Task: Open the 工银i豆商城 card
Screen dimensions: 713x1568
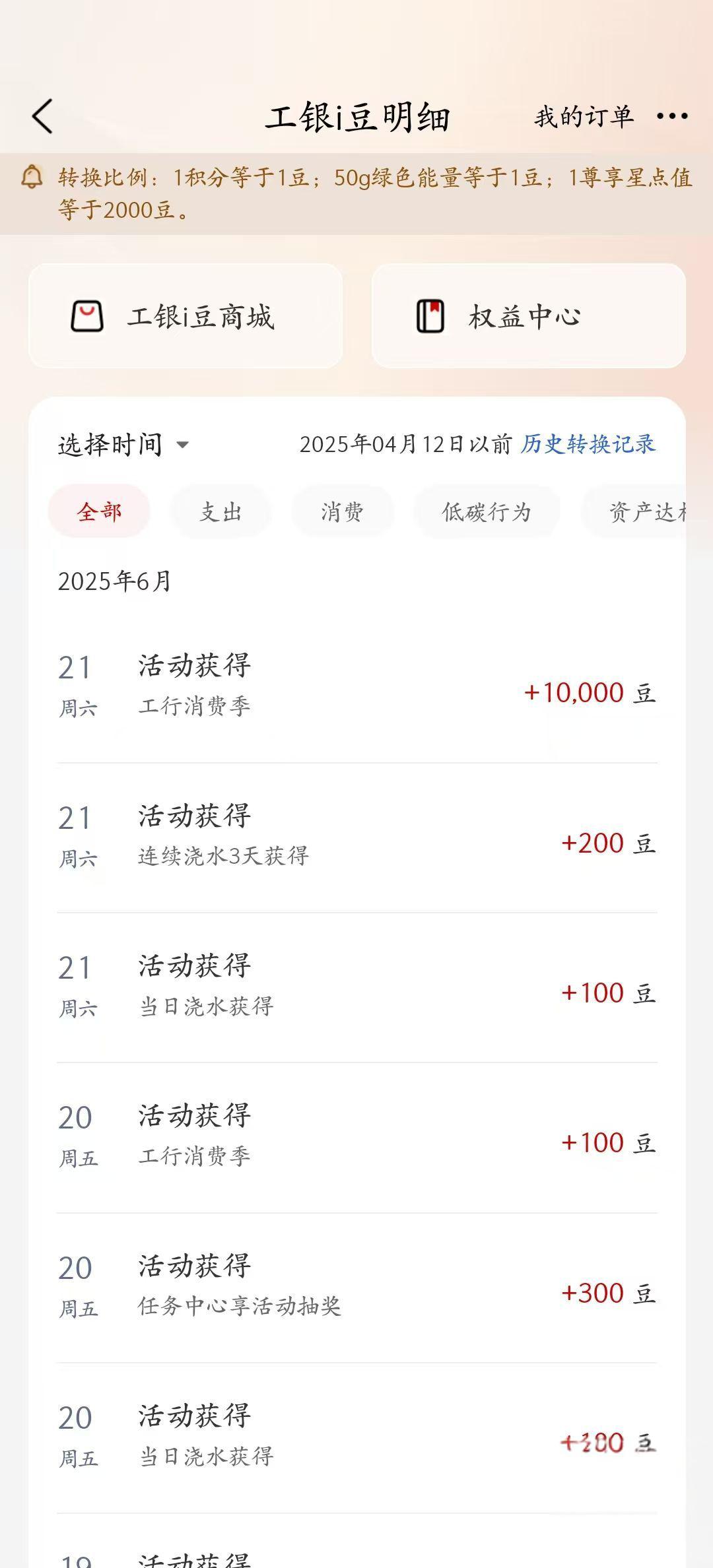Action: 186,316
